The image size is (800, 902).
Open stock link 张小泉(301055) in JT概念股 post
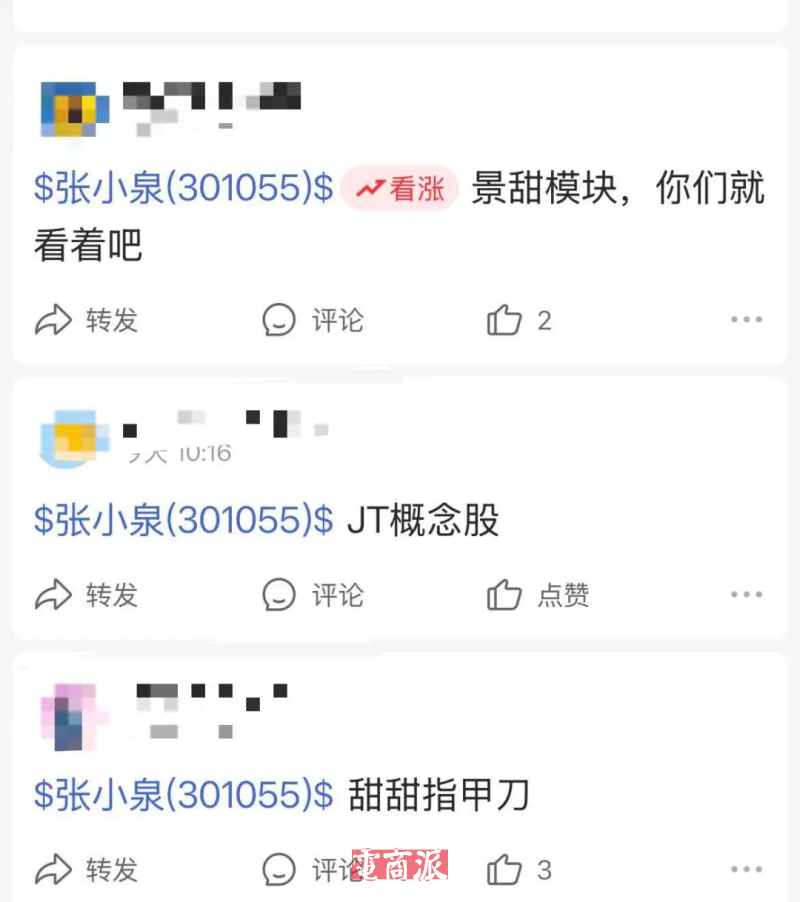pos(183,520)
